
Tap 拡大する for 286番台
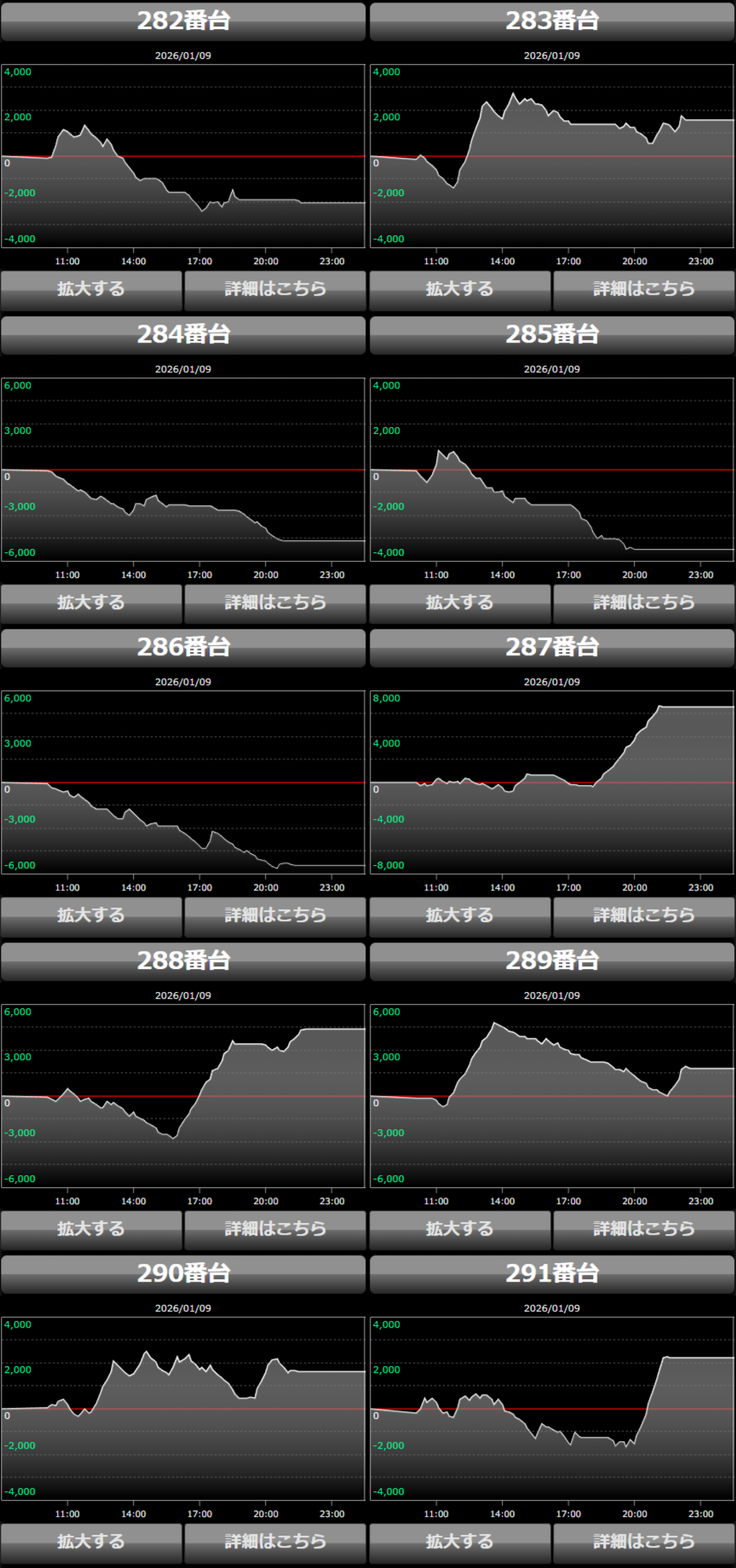click(x=91, y=916)
